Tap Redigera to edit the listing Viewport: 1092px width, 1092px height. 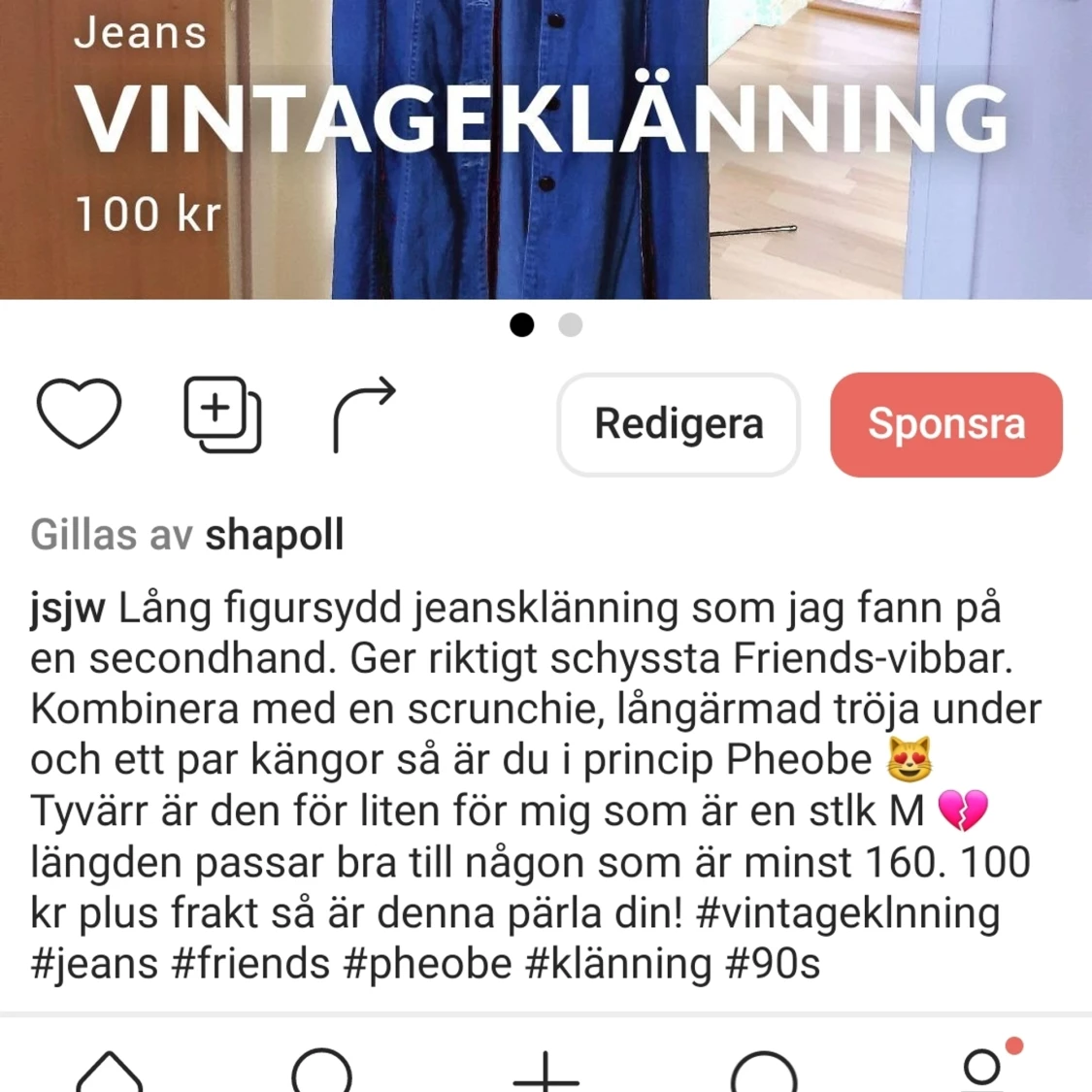(678, 424)
